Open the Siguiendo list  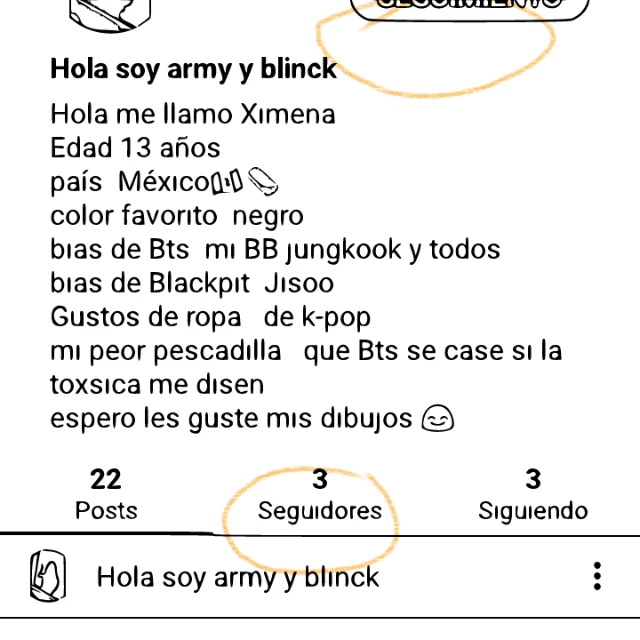(x=533, y=495)
